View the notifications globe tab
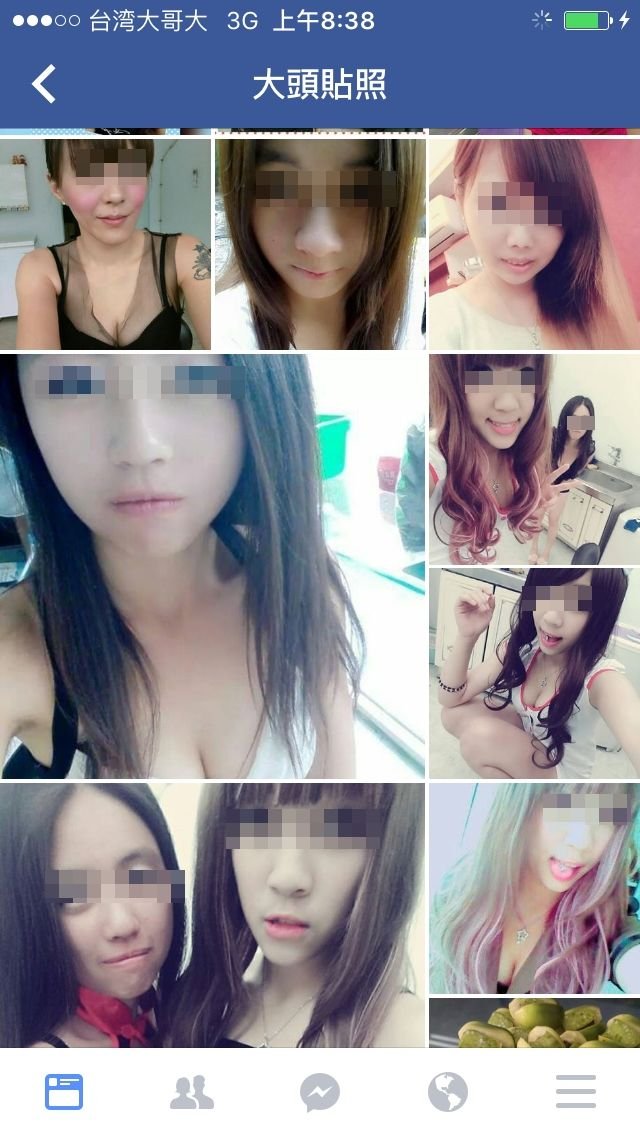 pyautogui.click(x=448, y=1092)
